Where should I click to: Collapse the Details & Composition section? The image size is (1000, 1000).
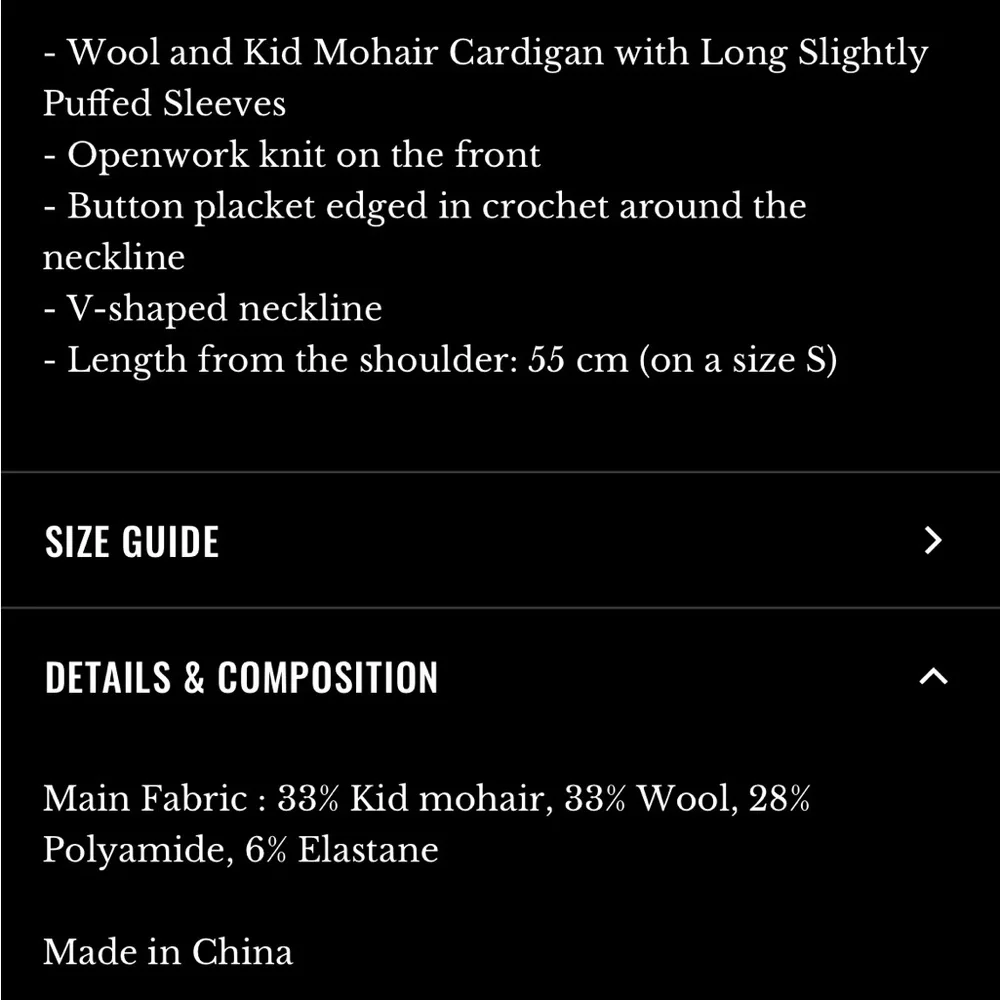pos(932,677)
